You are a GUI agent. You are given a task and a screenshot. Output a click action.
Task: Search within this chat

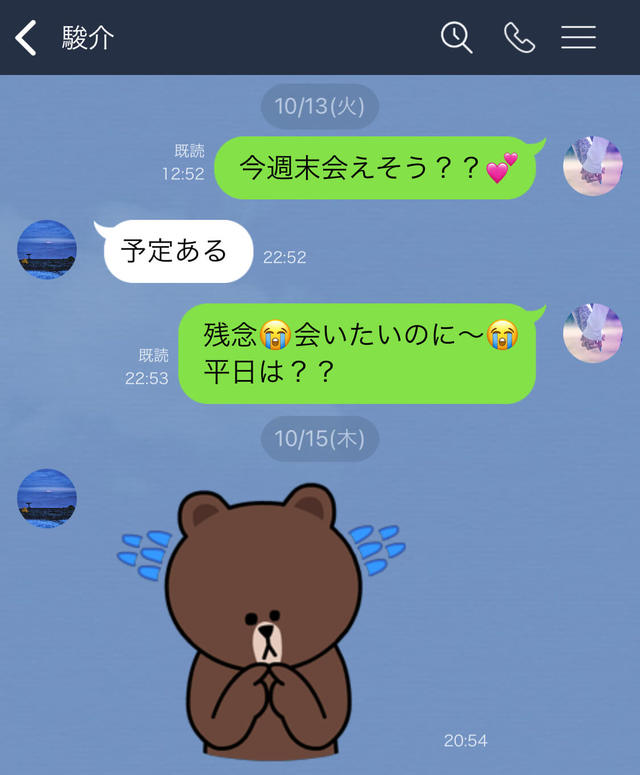[456, 38]
